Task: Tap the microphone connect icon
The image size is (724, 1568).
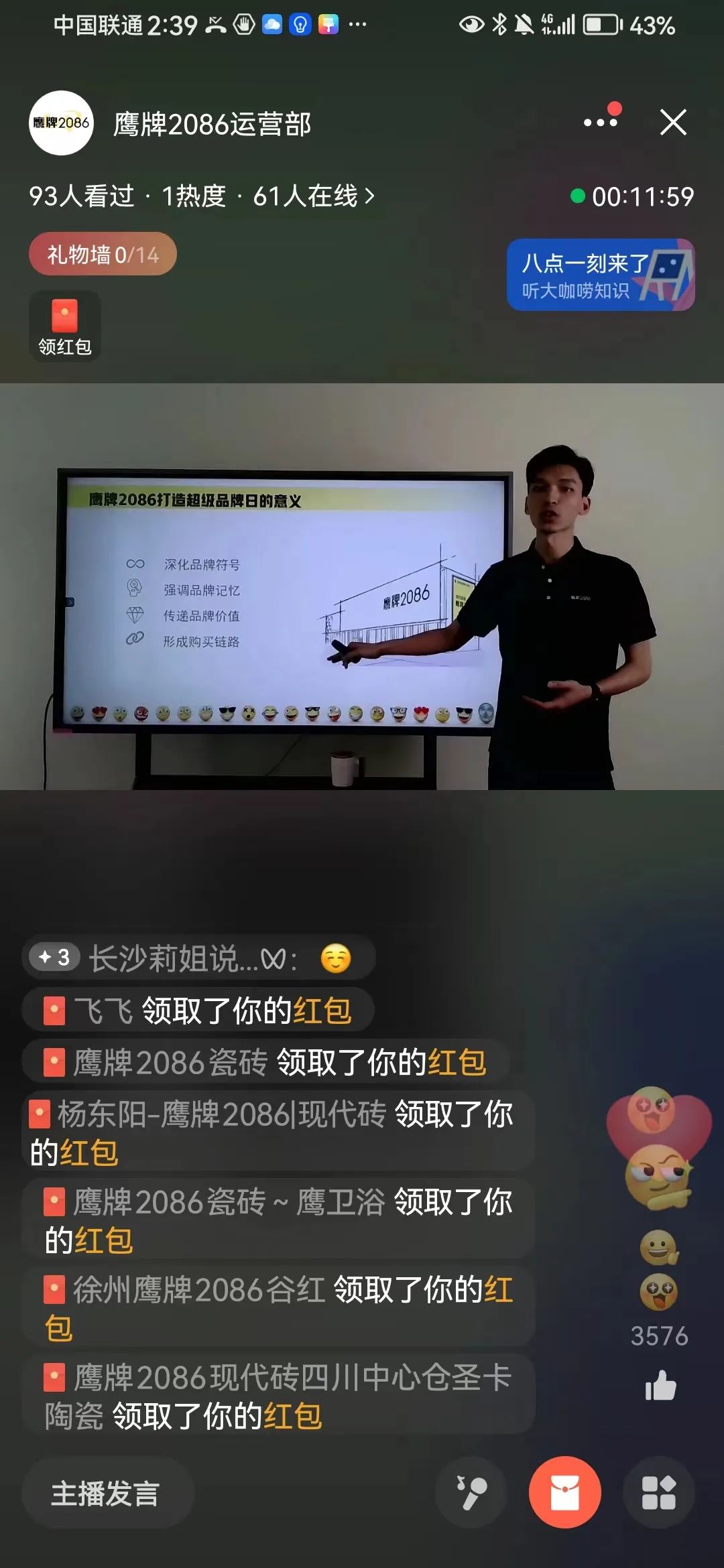Action: click(472, 1494)
